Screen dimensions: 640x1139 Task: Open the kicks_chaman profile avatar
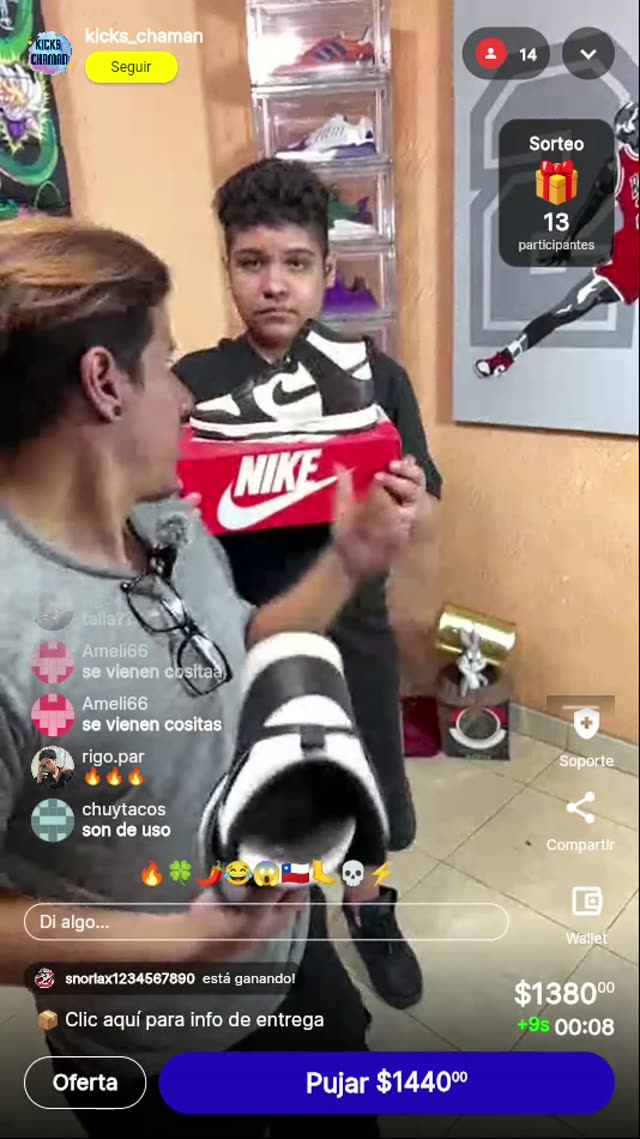[x=49, y=53]
